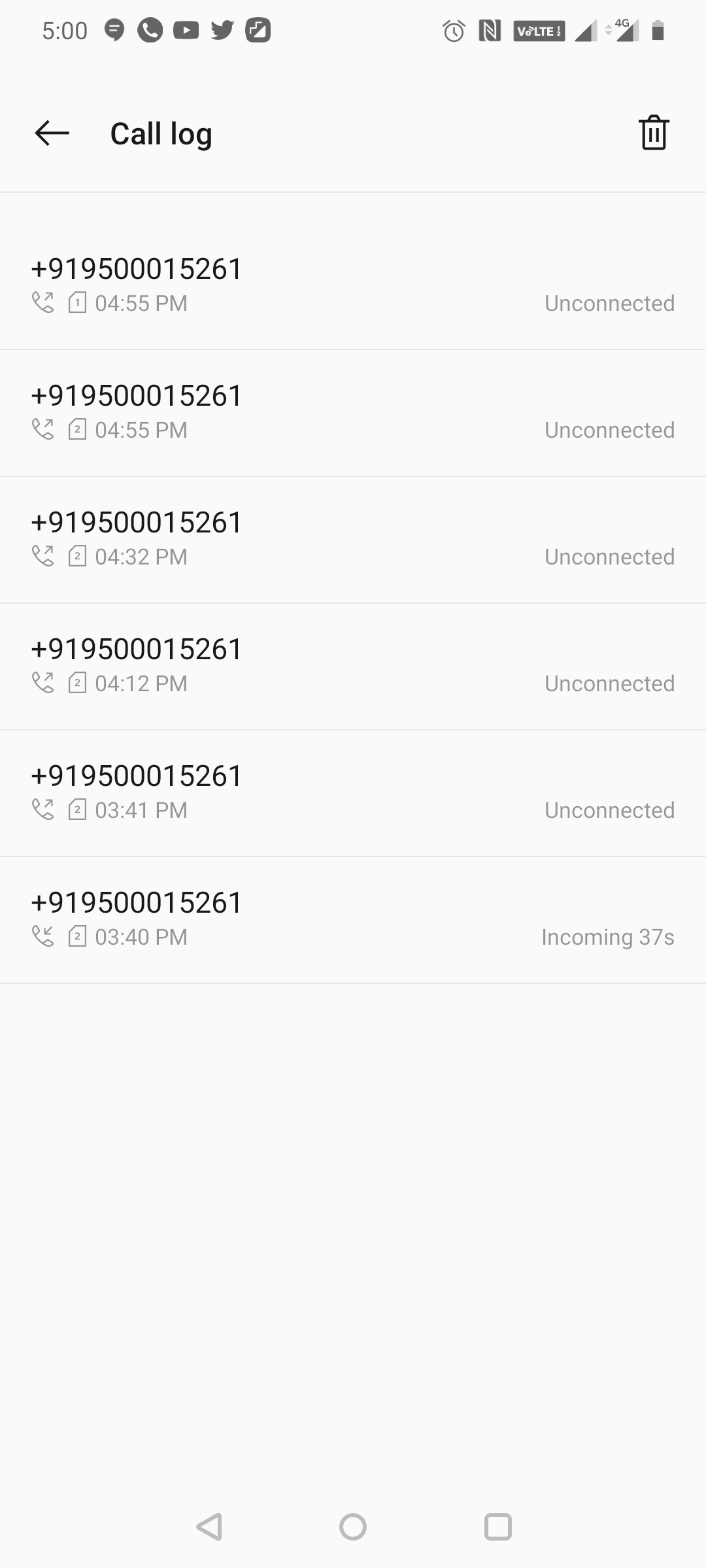Open the 04:55 PM call on SIM 2
The height and width of the screenshot is (1568, 706).
(x=353, y=412)
